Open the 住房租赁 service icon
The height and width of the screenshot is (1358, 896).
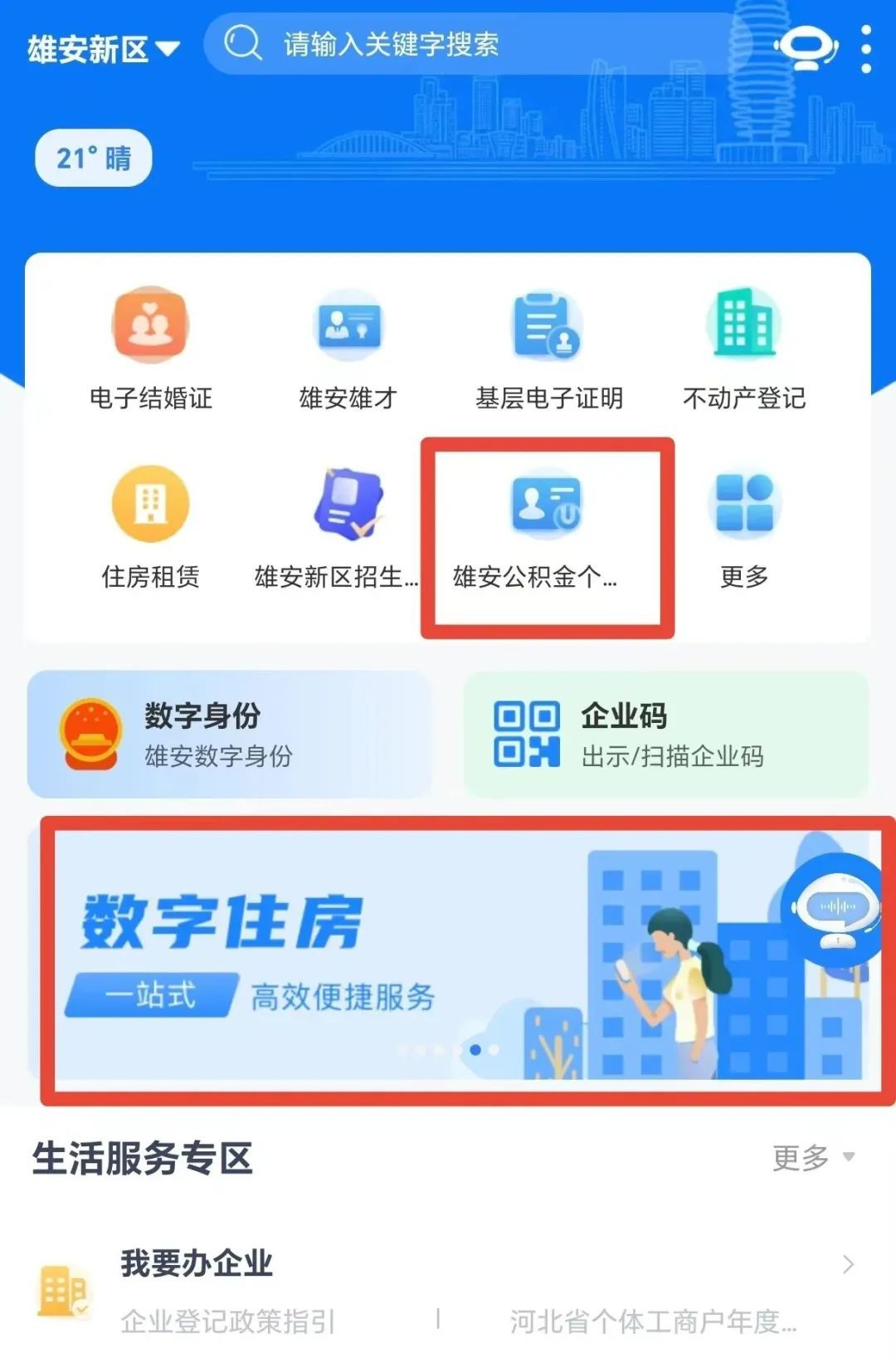click(x=149, y=504)
